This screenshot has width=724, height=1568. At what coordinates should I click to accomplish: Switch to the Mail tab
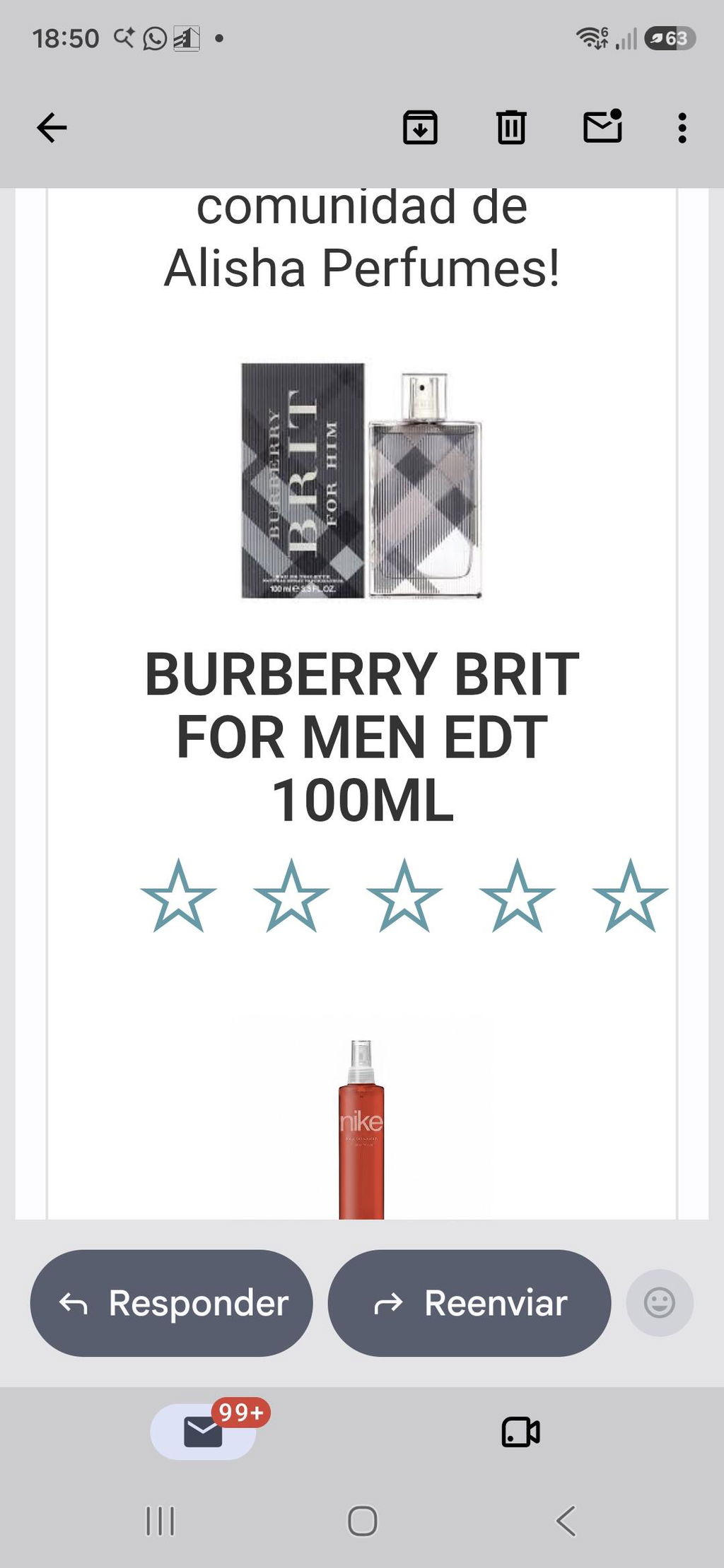click(x=204, y=1432)
